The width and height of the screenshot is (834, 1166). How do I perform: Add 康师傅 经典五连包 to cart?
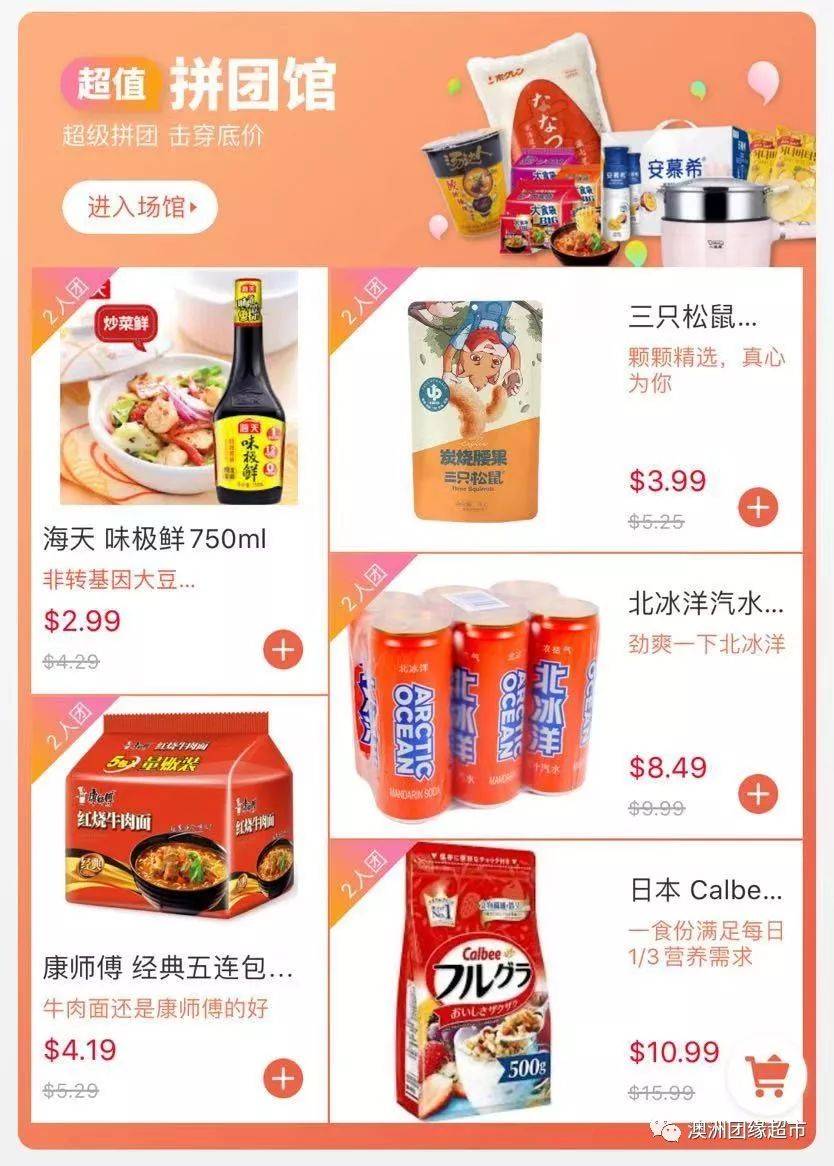283,1078
